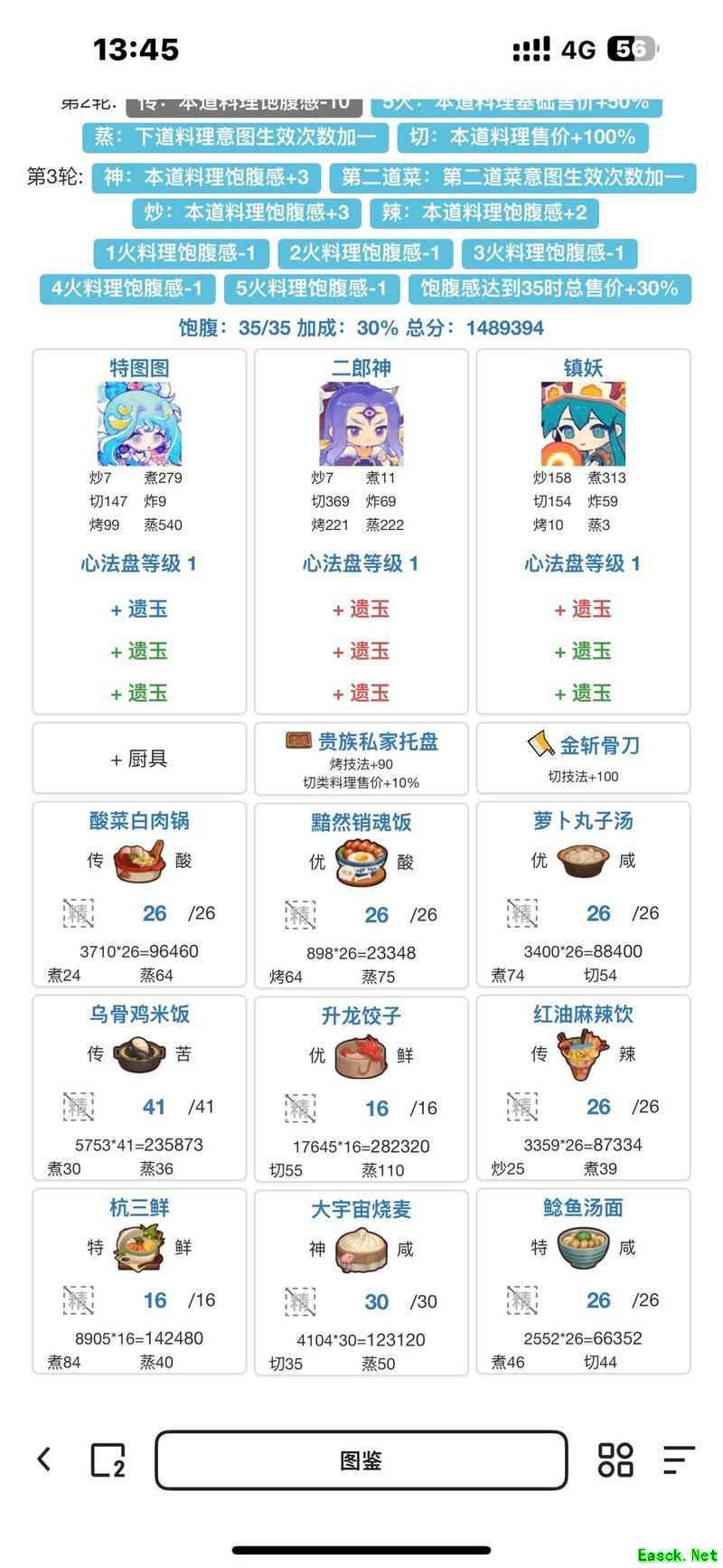Image resolution: width=723 pixels, height=1568 pixels.
Task: Tap the 图鉴 address bar
Action: point(361,1460)
